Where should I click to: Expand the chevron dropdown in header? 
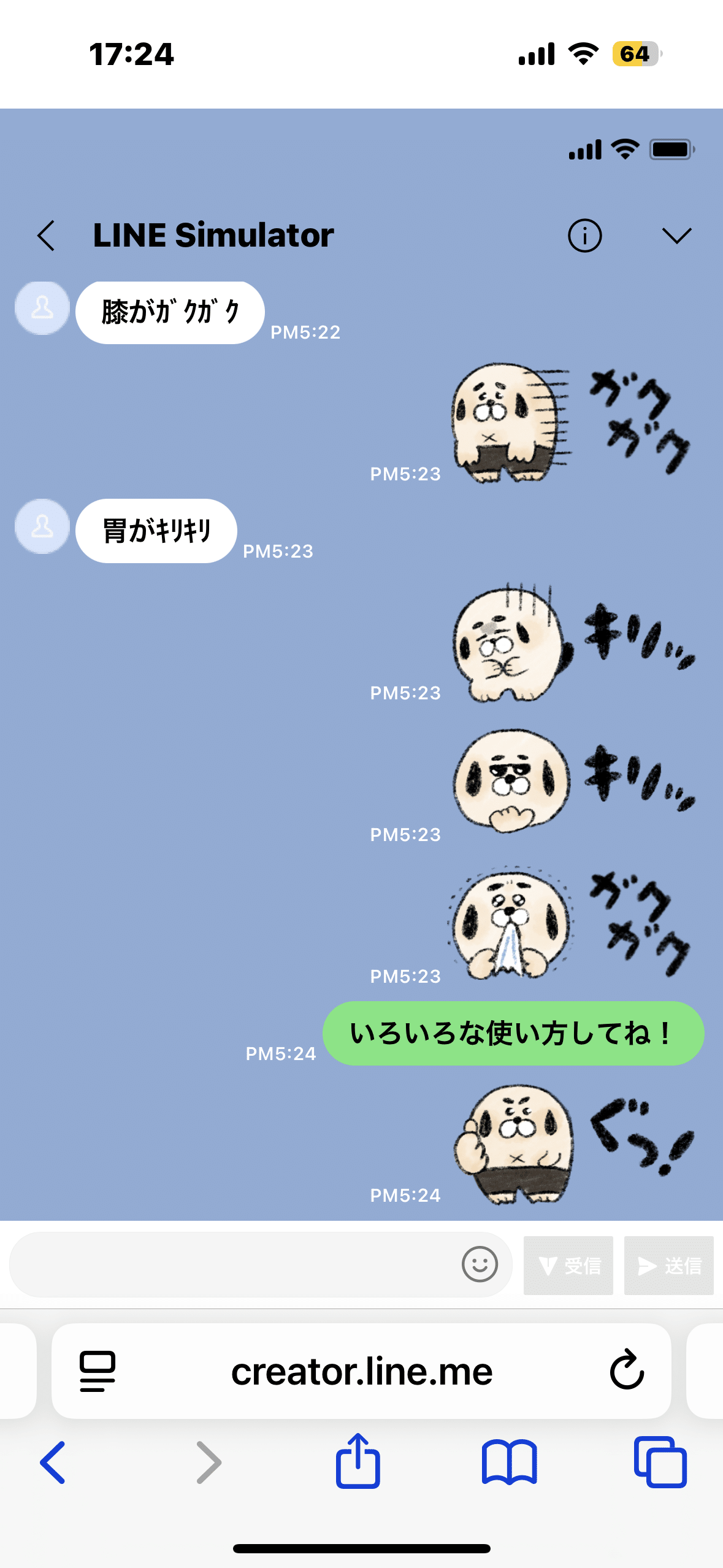pos(676,236)
